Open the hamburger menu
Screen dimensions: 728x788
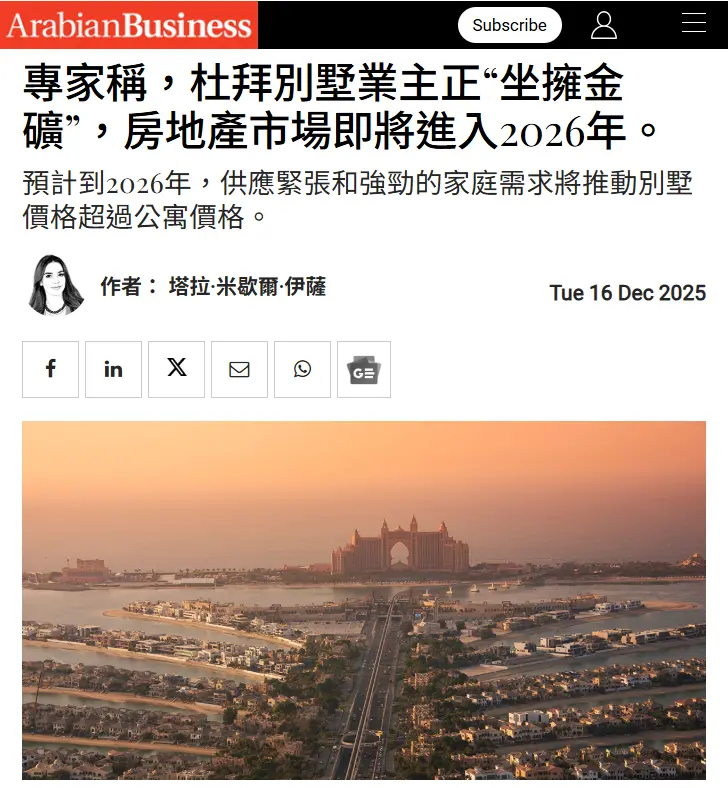click(x=693, y=24)
